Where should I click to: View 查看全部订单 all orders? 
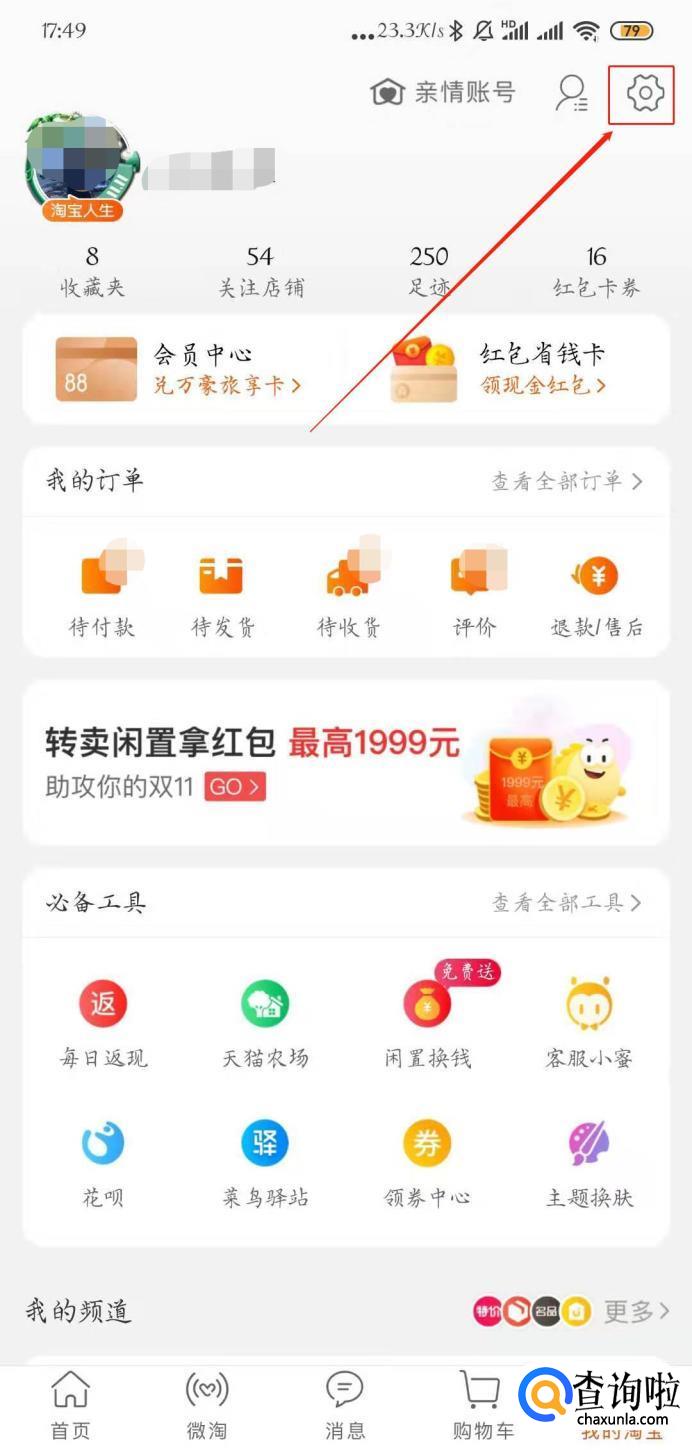566,481
